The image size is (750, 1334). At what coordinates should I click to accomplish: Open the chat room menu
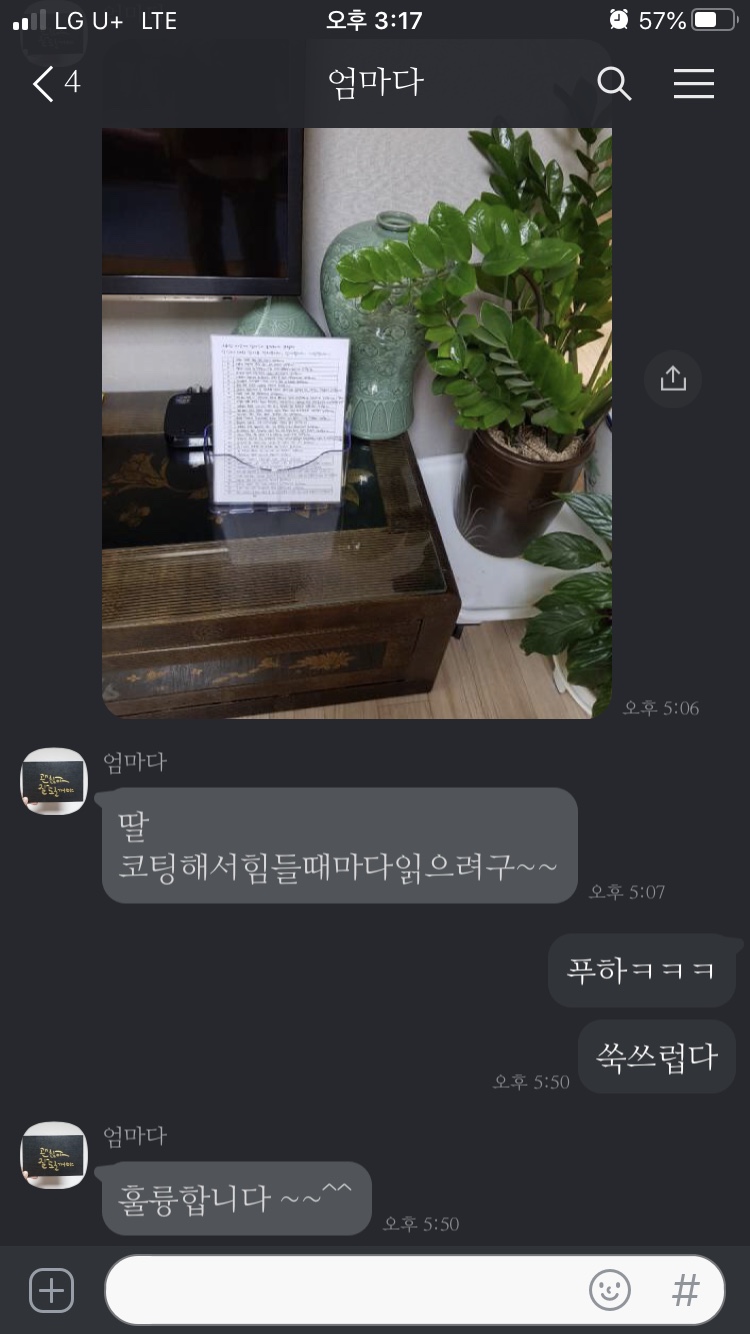pos(693,84)
